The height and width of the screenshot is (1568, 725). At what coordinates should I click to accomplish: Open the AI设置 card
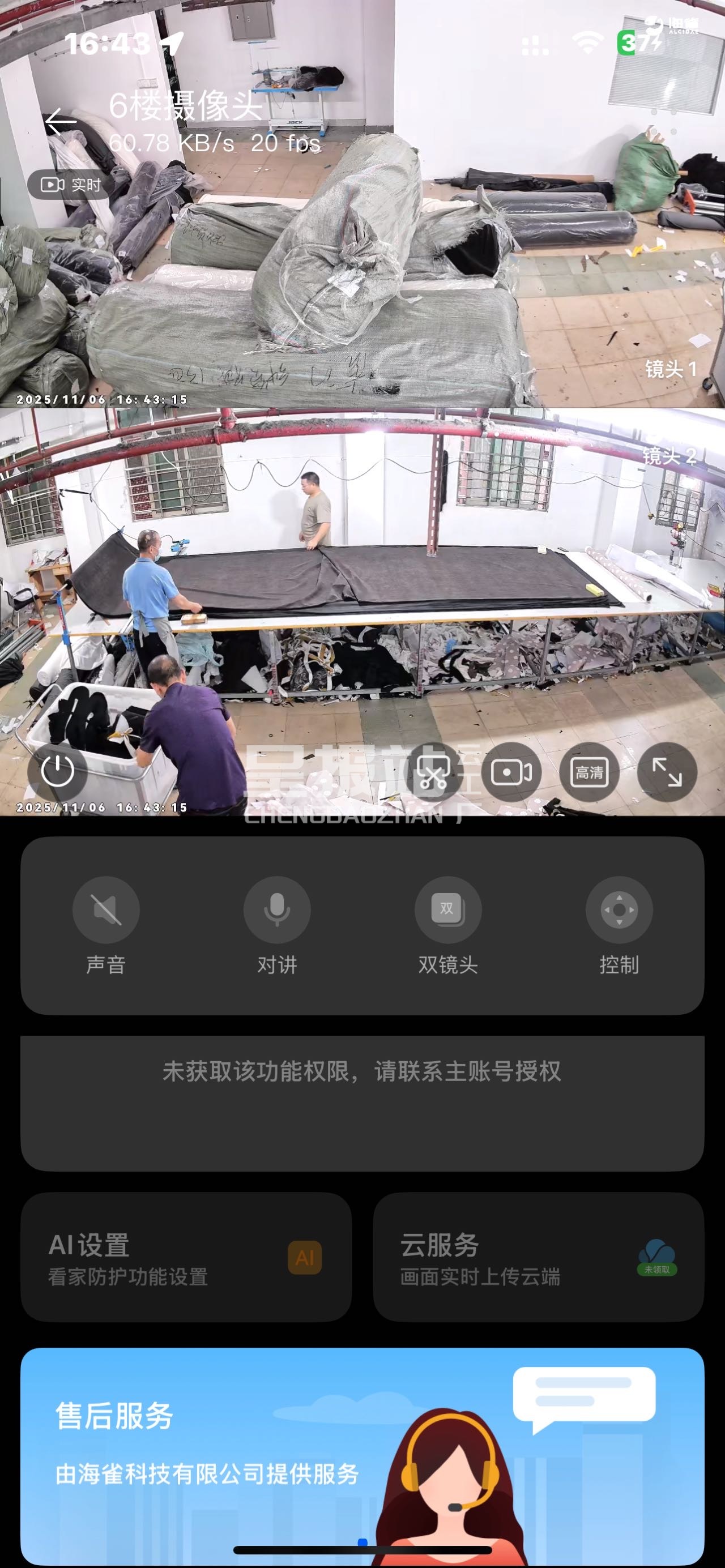point(186,1258)
